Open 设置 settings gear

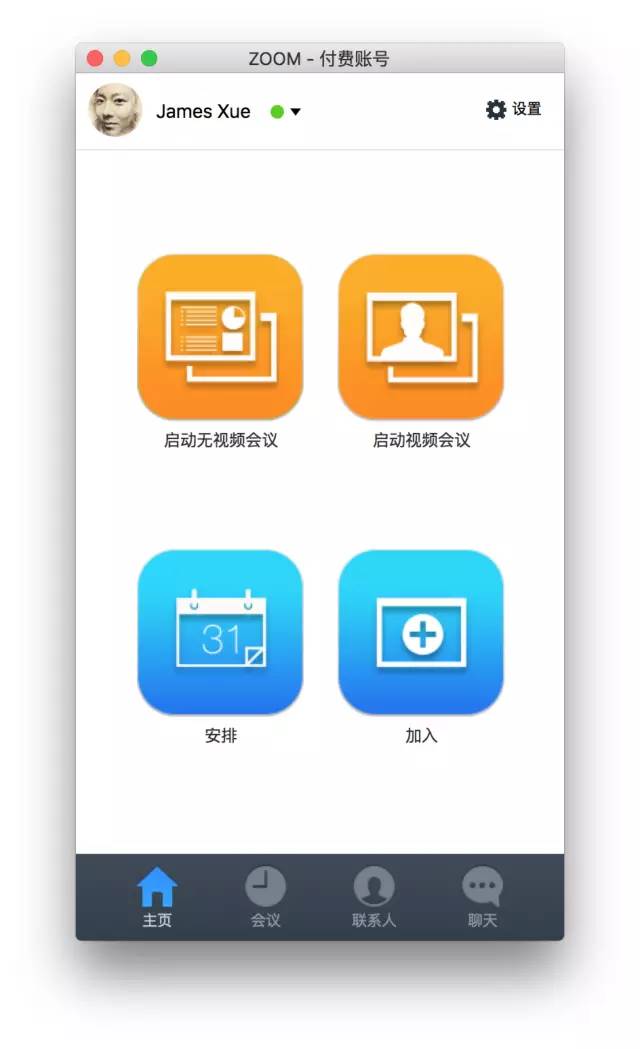(x=513, y=110)
